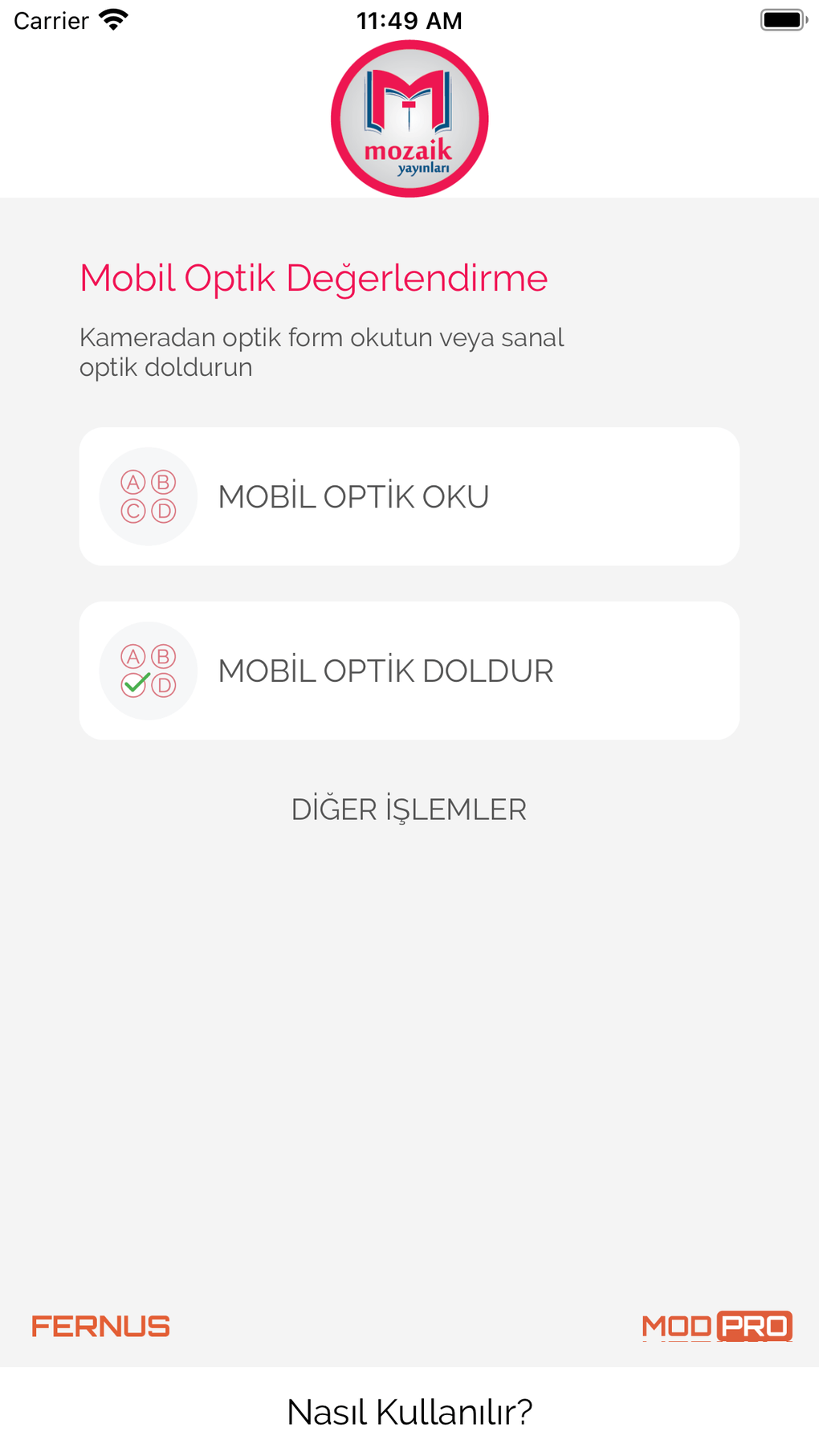819x1456 pixels.
Task: Select the circled B in the Oku card icon
Action: [163, 482]
